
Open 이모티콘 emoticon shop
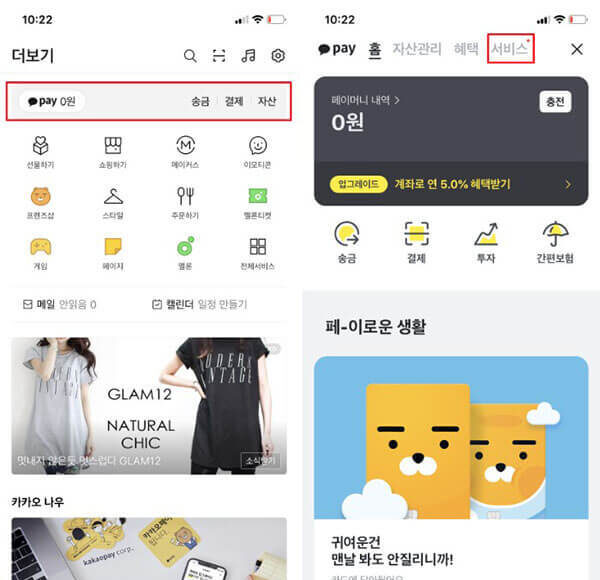coord(258,152)
